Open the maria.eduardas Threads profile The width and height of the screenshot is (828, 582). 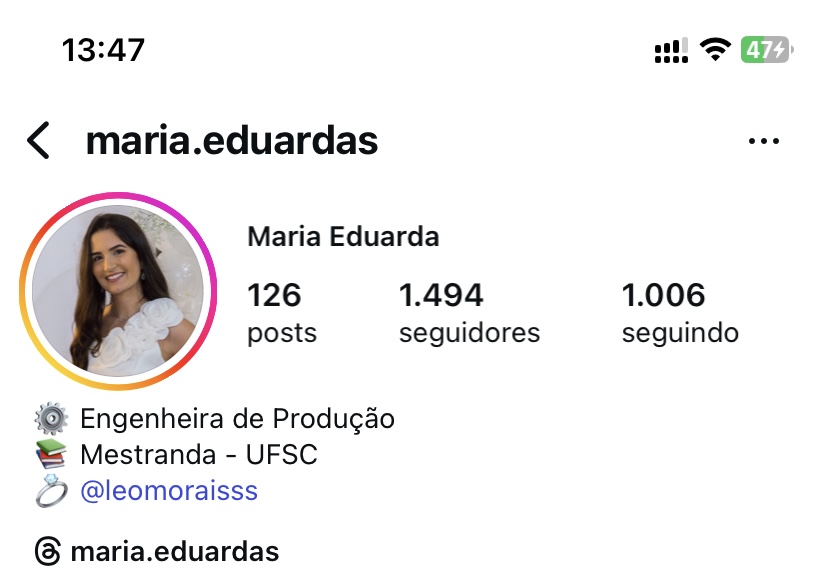pyautogui.click(x=158, y=551)
